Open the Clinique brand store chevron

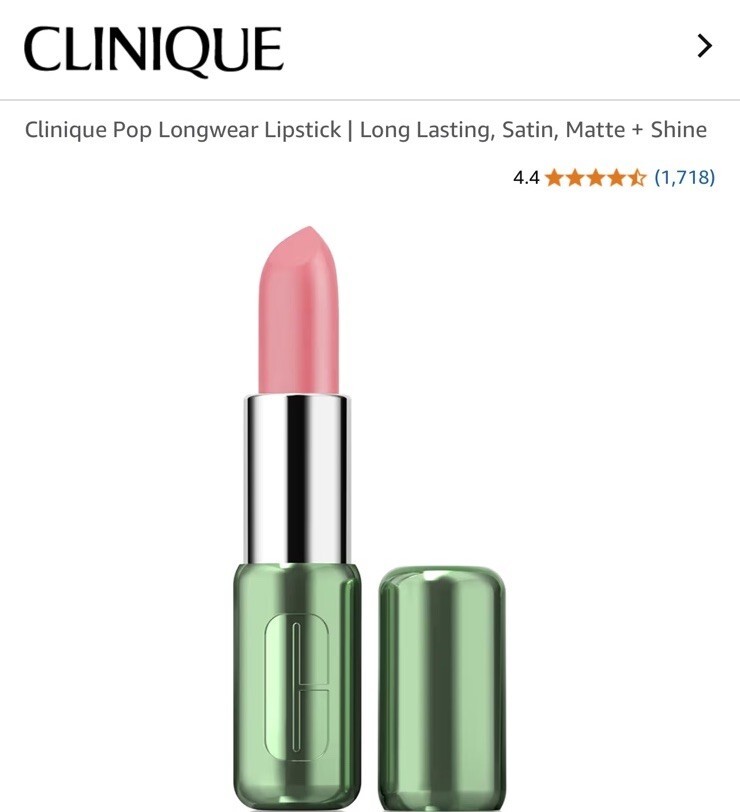tap(705, 46)
